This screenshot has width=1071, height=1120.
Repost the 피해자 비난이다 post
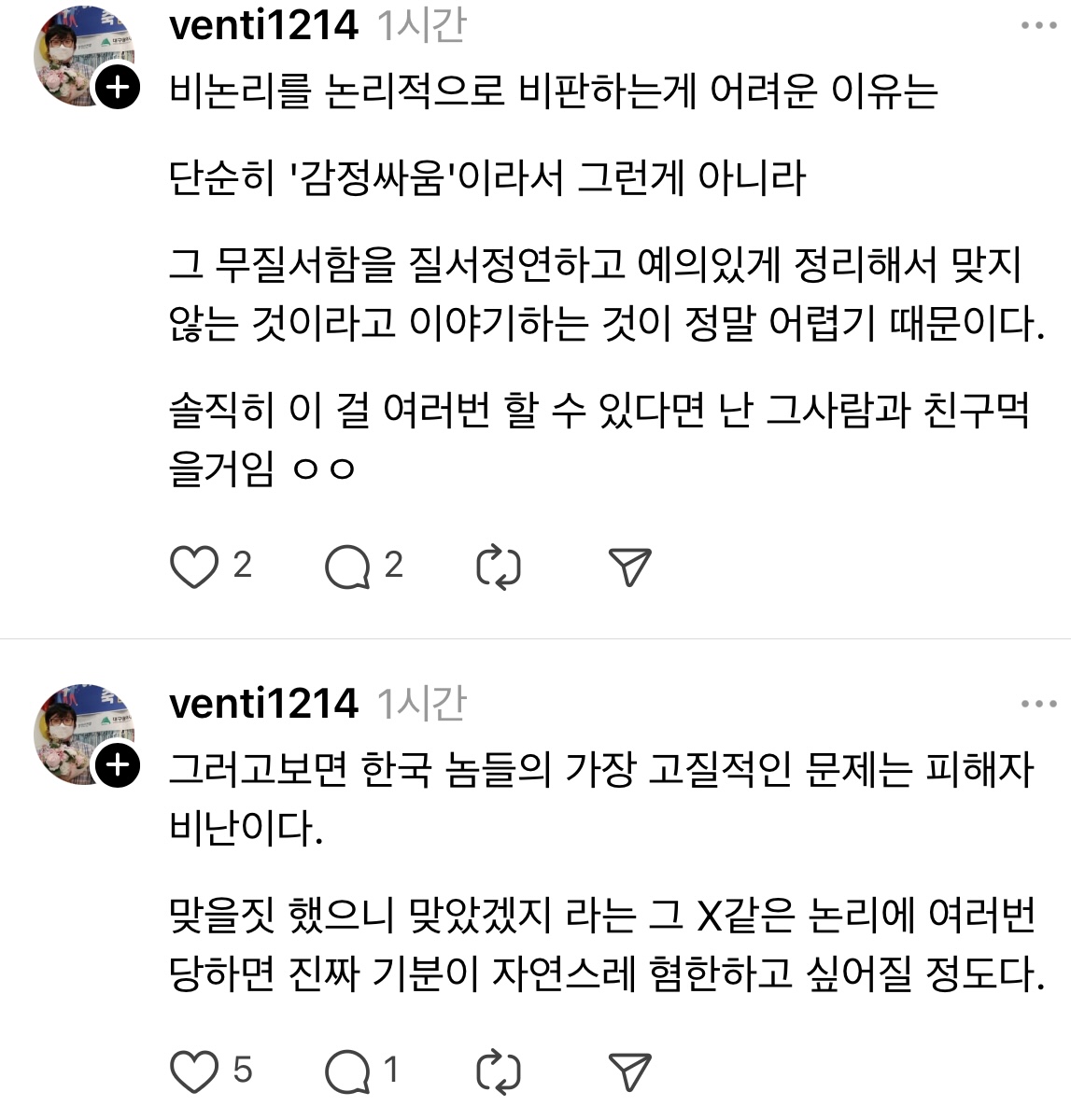pos(498,1071)
